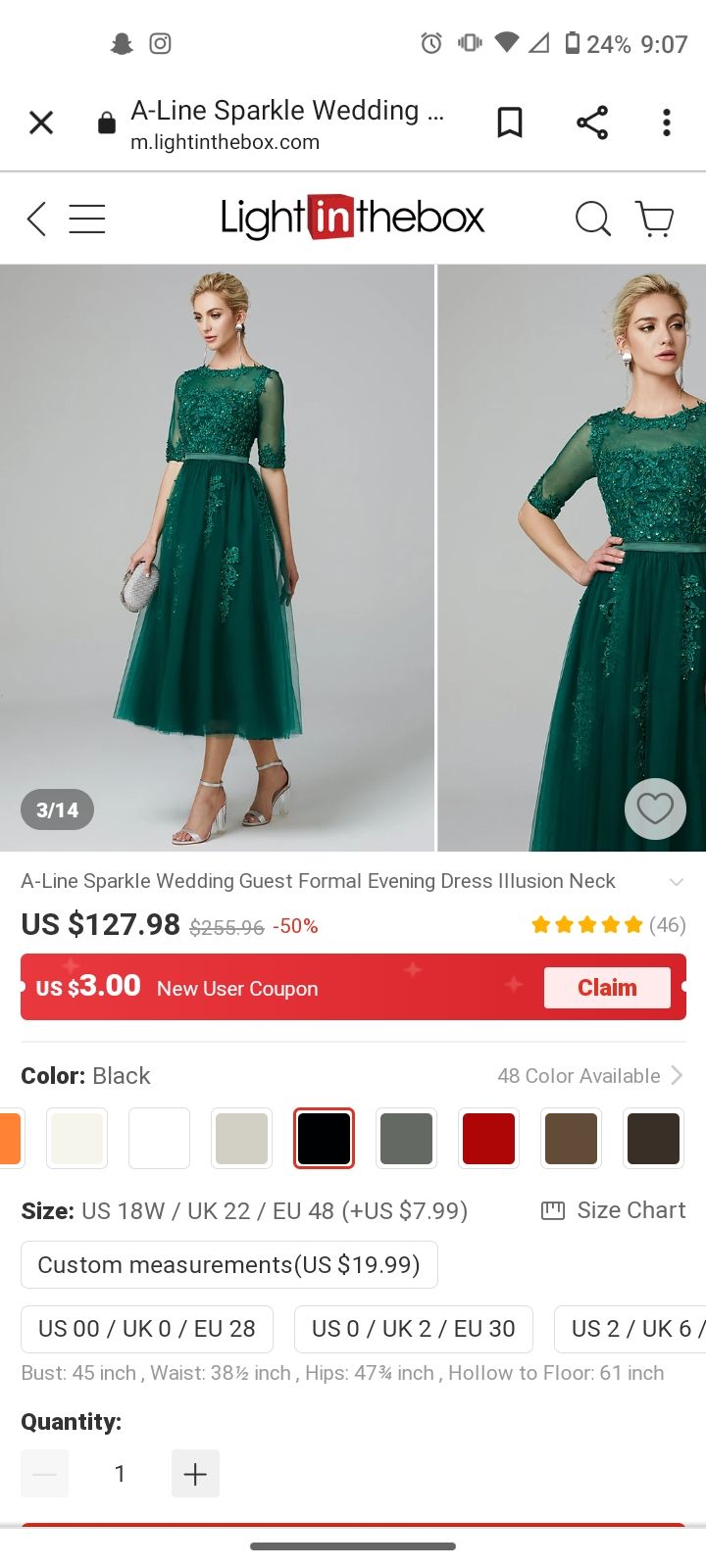The width and height of the screenshot is (706, 1568).
Task: Pick size US 0 / UK 2 / EU 30
Action: (x=413, y=1329)
